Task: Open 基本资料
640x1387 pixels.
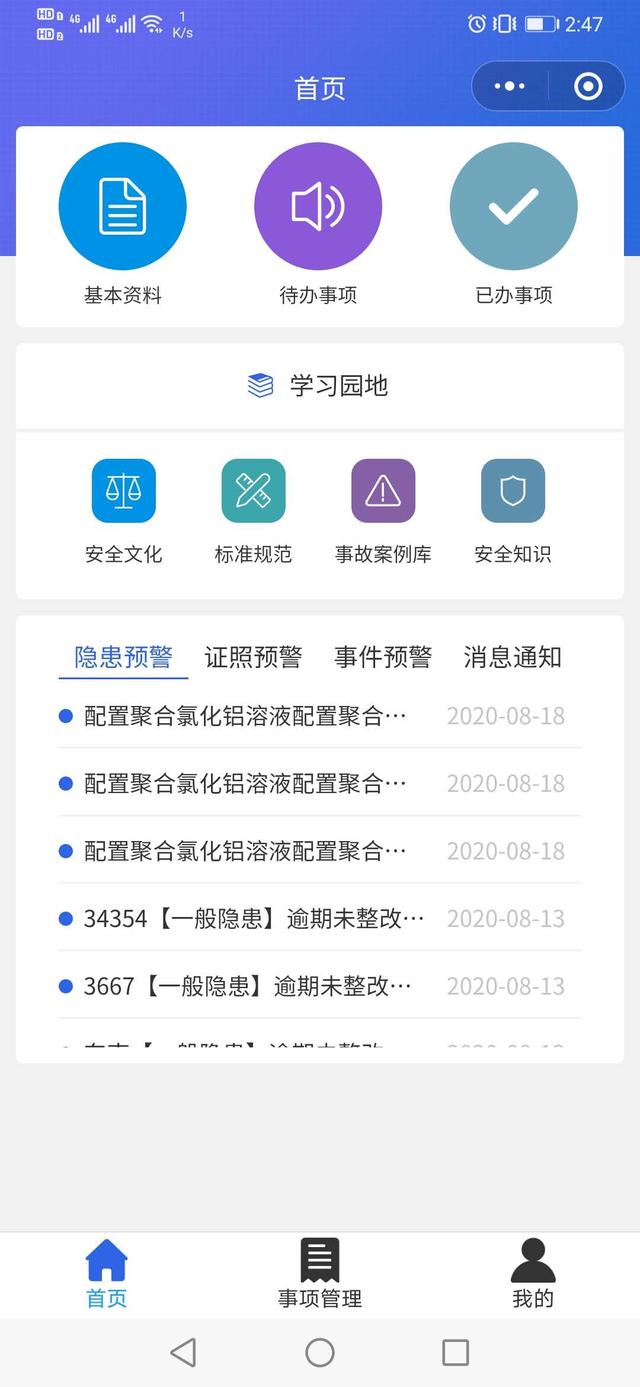Action: pyautogui.click(x=122, y=225)
